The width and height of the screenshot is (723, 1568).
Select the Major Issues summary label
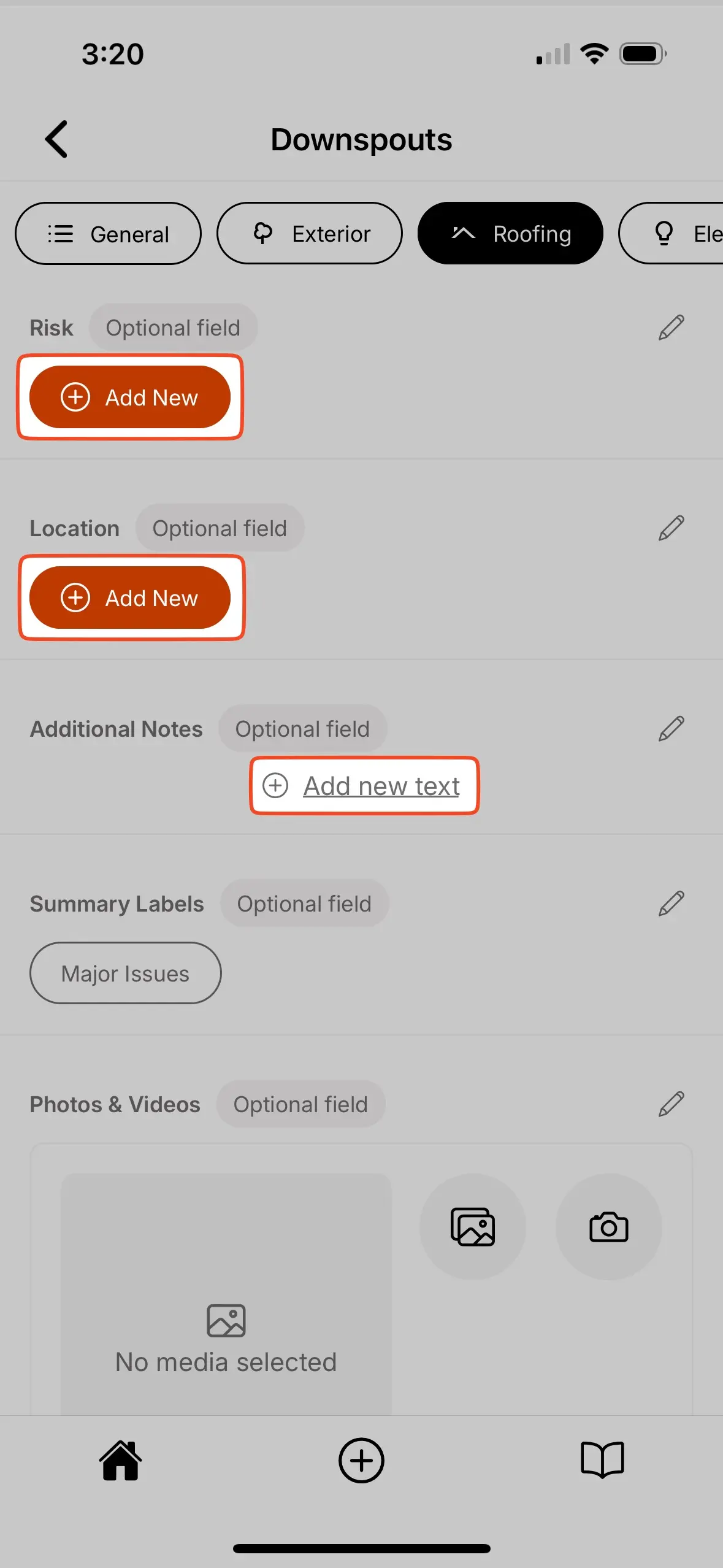(125, 974)
